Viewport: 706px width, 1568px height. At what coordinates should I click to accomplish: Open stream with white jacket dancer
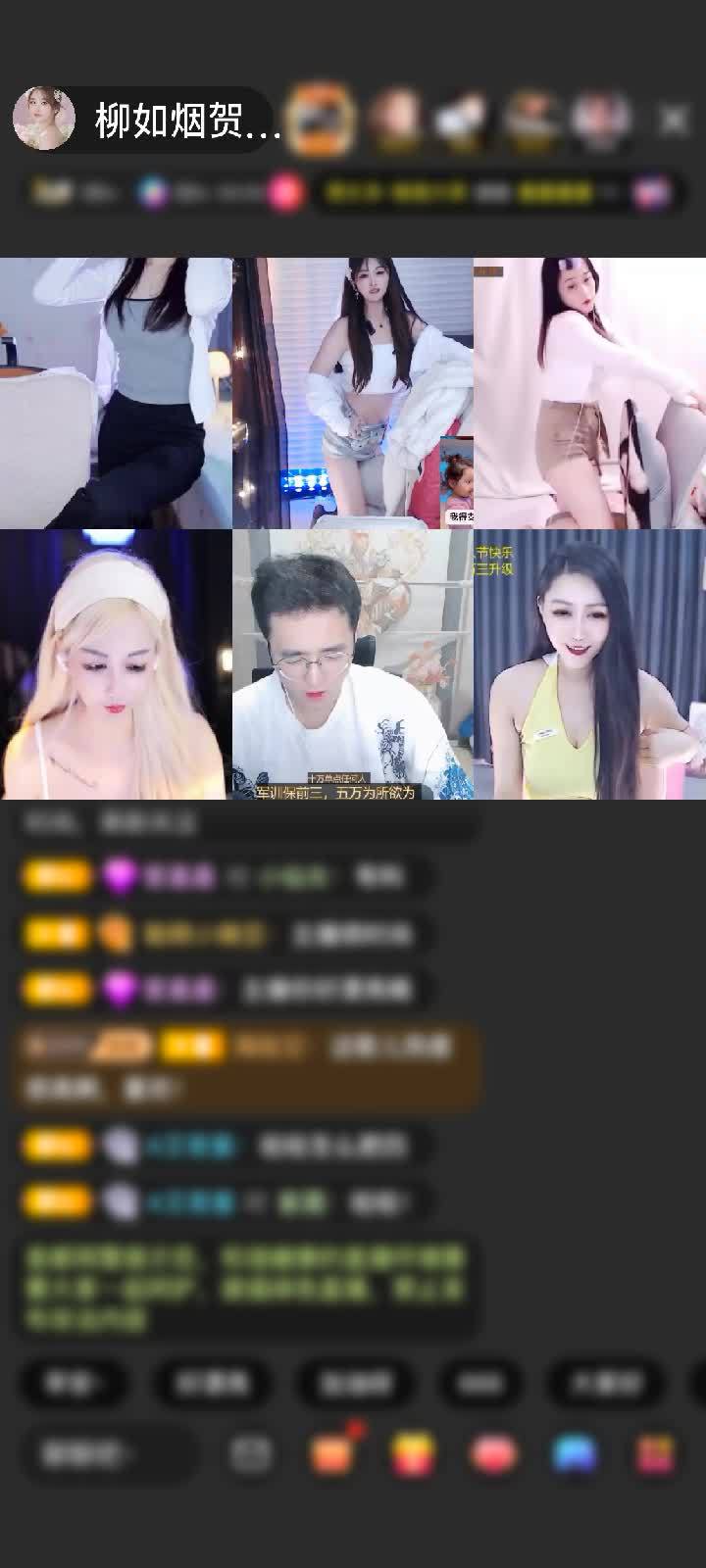pyautogui.click(x=352, y=393)
